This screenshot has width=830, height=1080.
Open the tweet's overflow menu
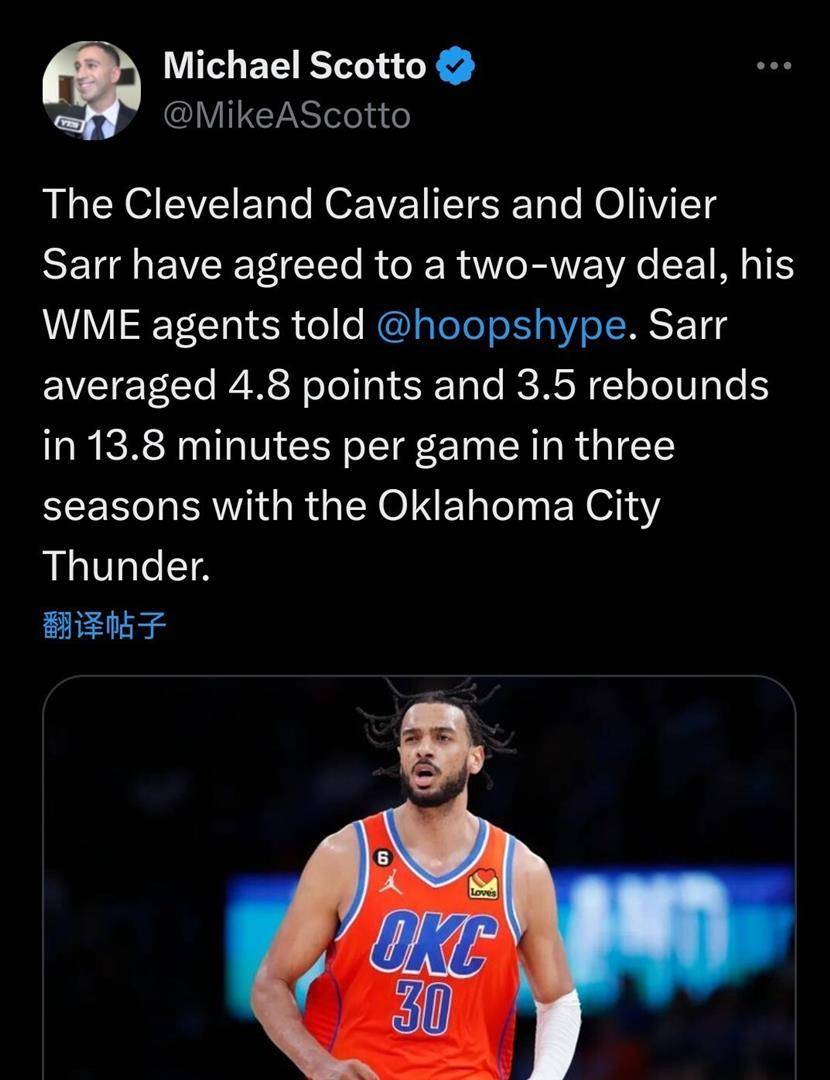(773, 67)
